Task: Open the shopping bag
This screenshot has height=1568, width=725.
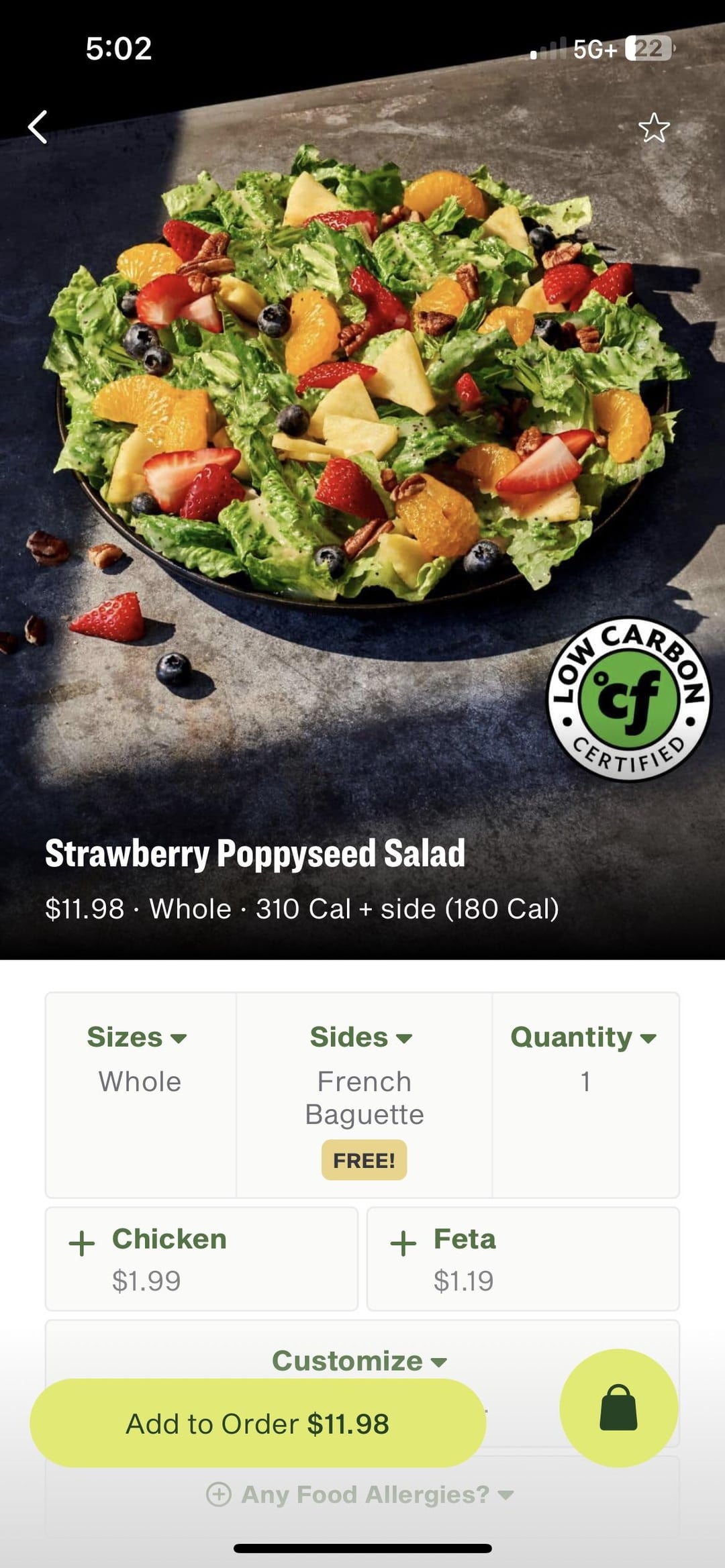Action: click(x=618, y=1408)
